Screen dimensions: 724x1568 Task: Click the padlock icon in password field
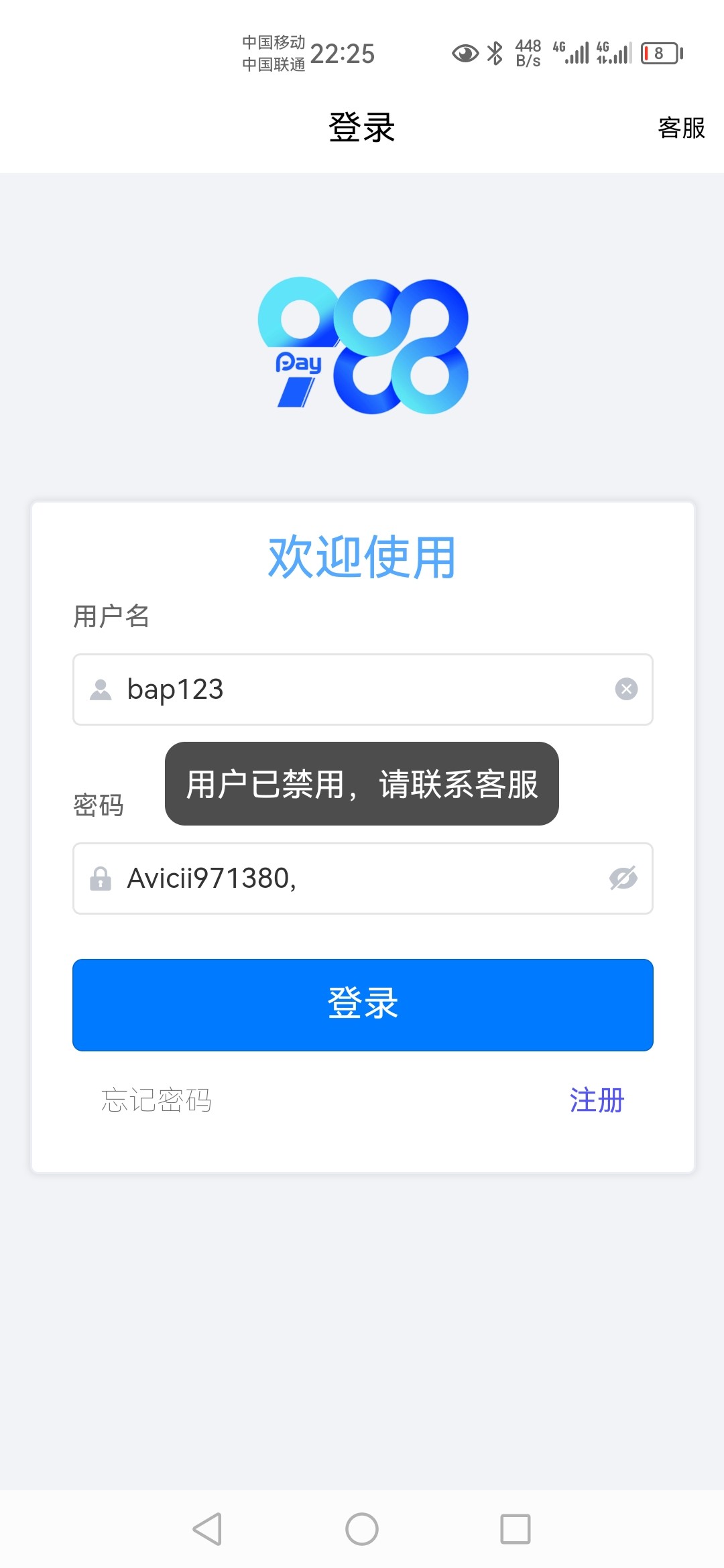point(101,879)
